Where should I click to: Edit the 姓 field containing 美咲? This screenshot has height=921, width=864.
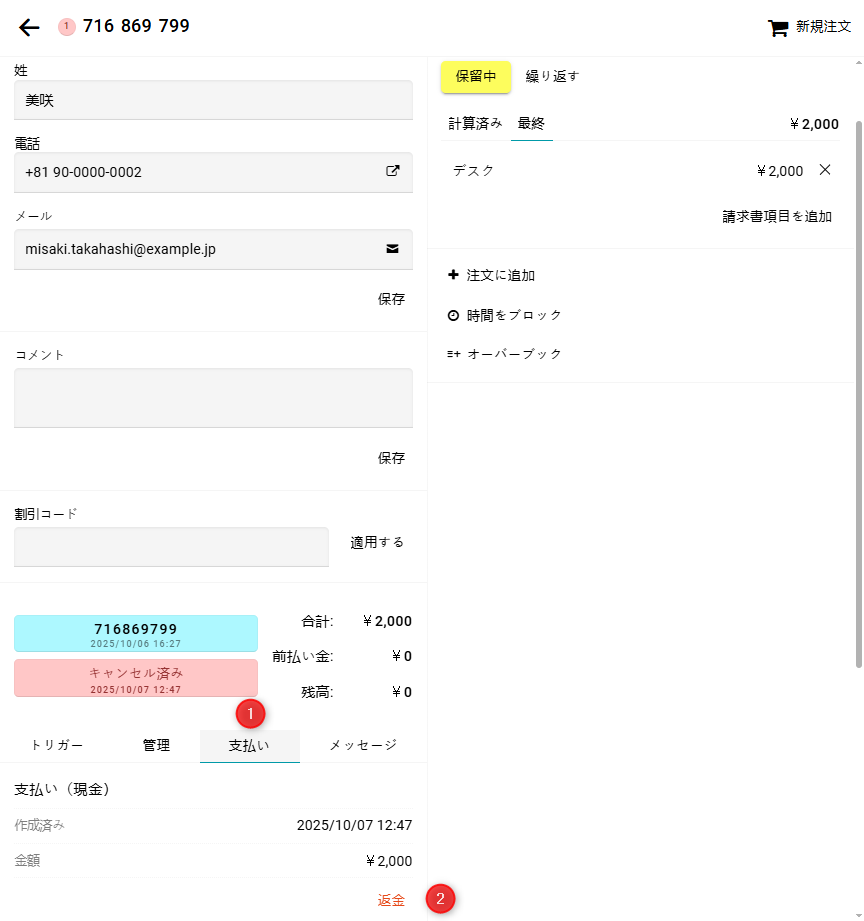click(x=213, y=100)
